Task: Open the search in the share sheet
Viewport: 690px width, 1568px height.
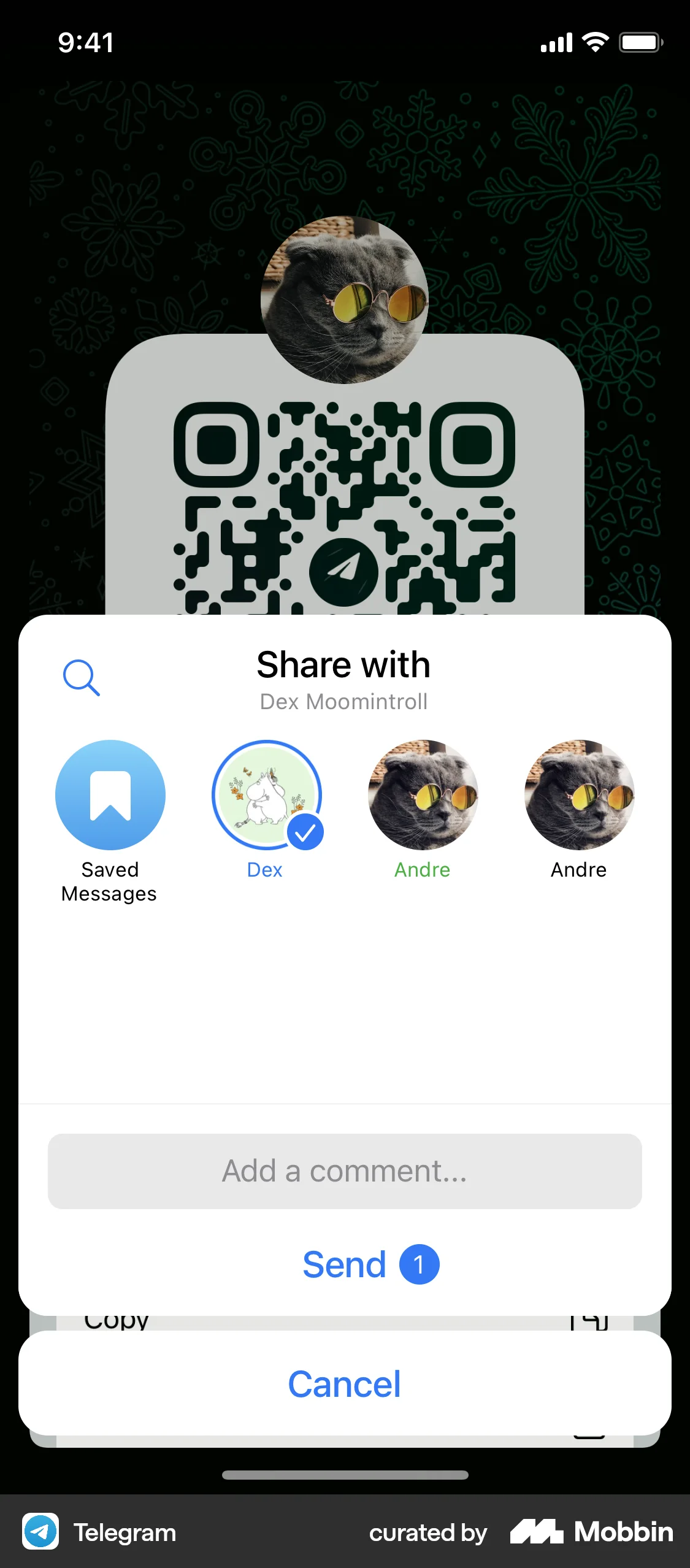Action: 82,677
